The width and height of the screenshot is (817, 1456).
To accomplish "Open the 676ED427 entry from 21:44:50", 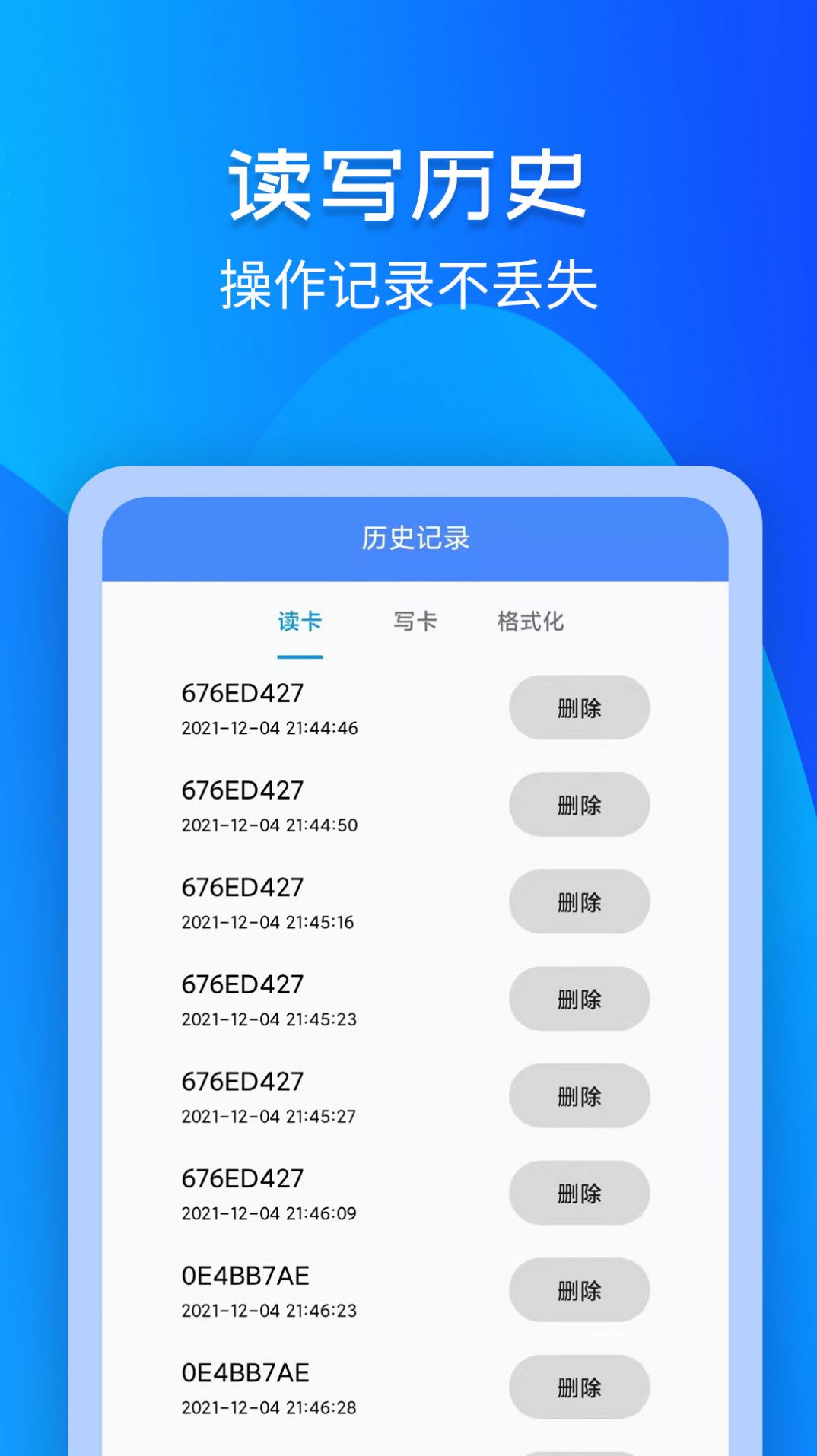I will tap(242, 790).
